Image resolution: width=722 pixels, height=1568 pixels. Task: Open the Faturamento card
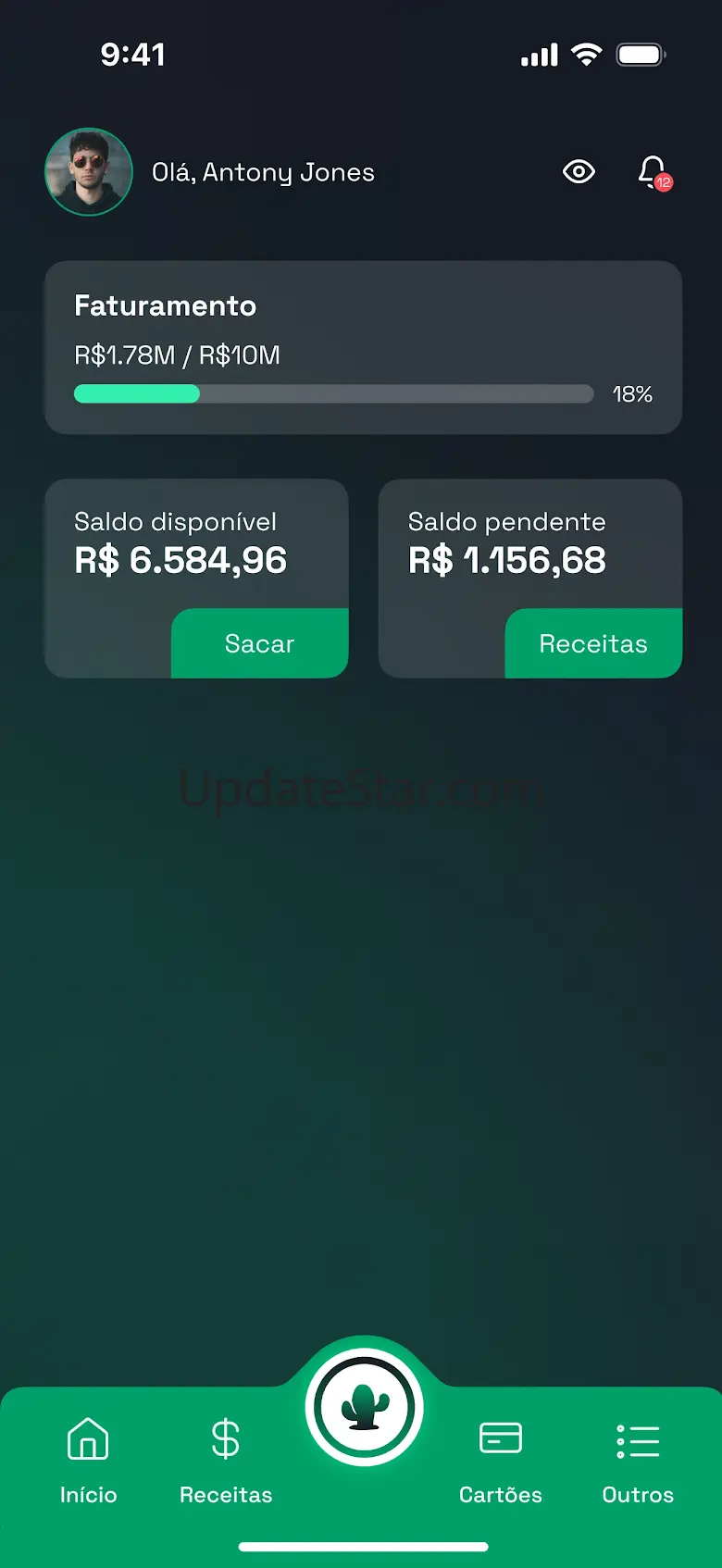click(x=363, y=347)
